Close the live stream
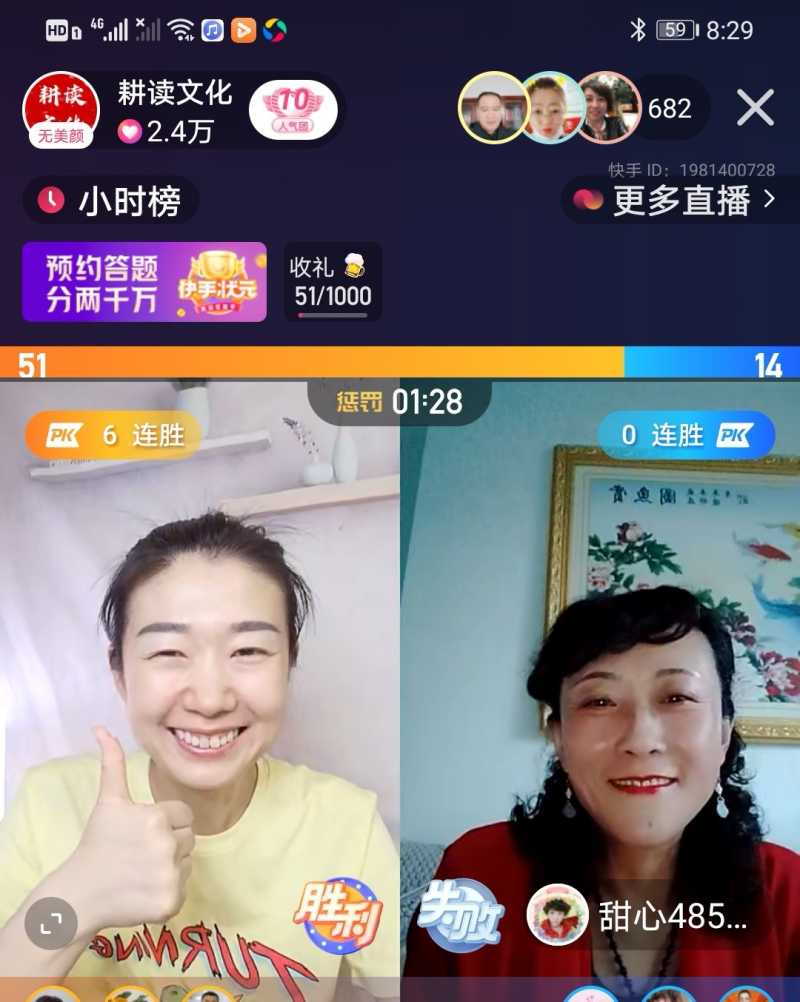Screen dimensions: 800x1002 [755, 107]
